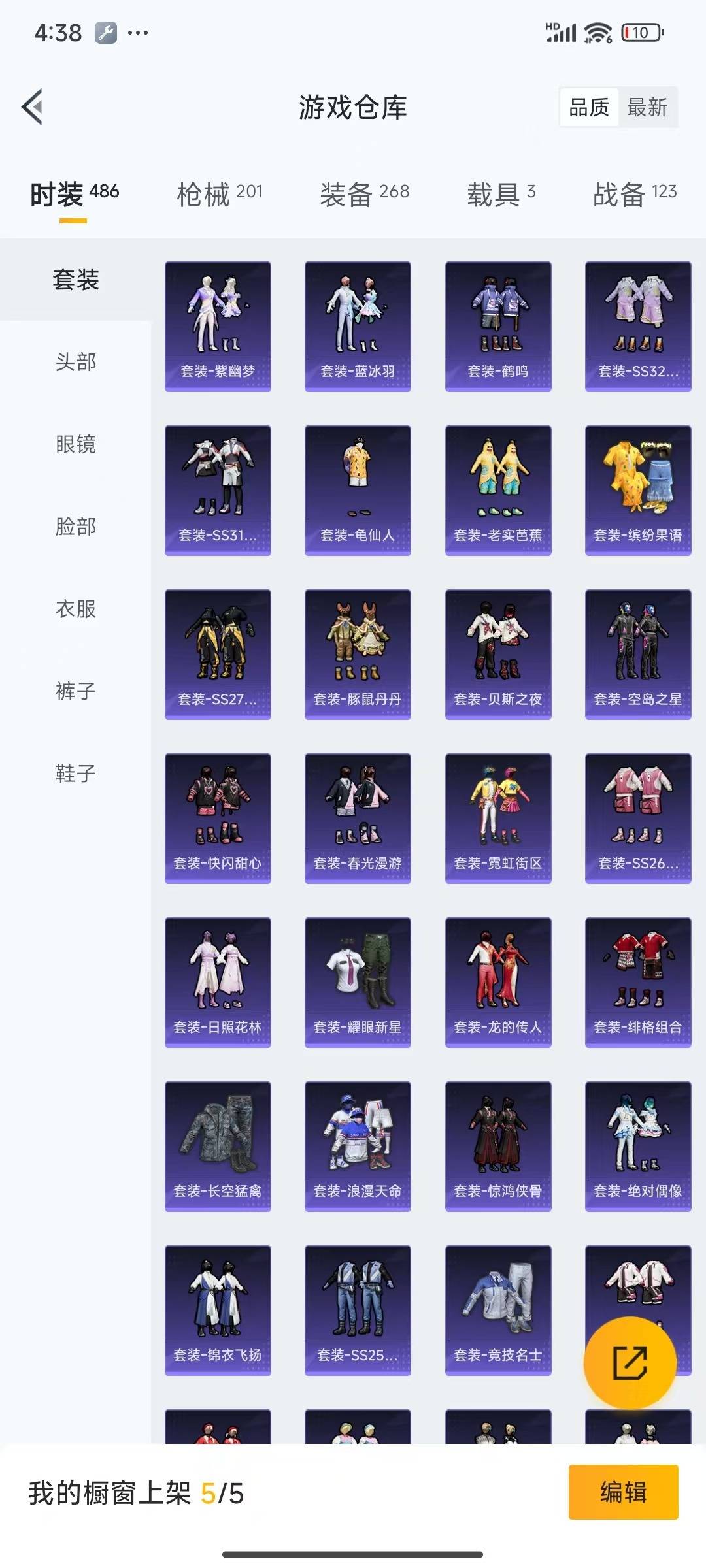Viewport: 706px width, 1568px height.
Task: Show the 脸部 category
Action: coord(76,527)
